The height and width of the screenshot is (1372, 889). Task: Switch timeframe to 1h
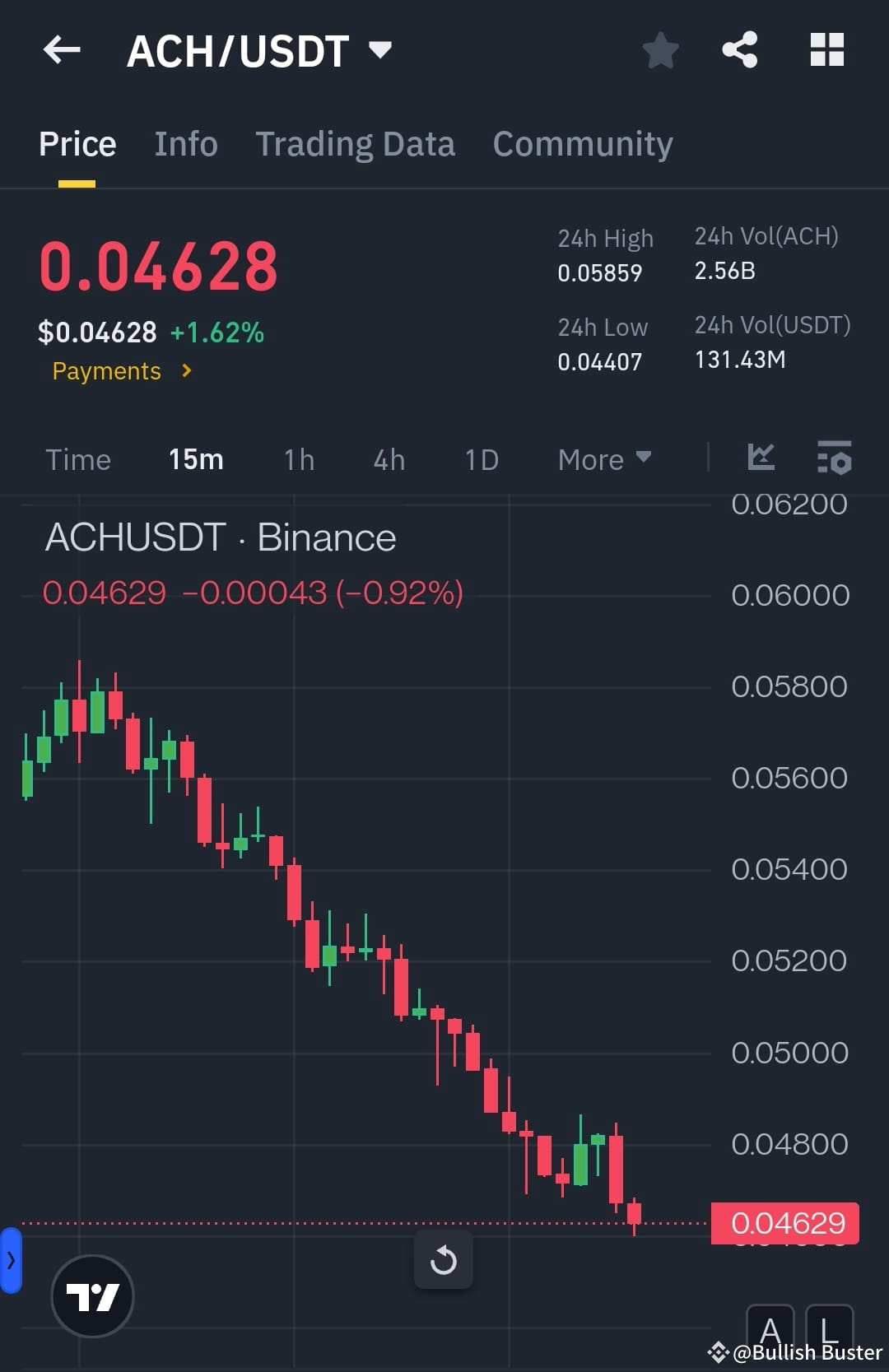click(x=298, y=459)
